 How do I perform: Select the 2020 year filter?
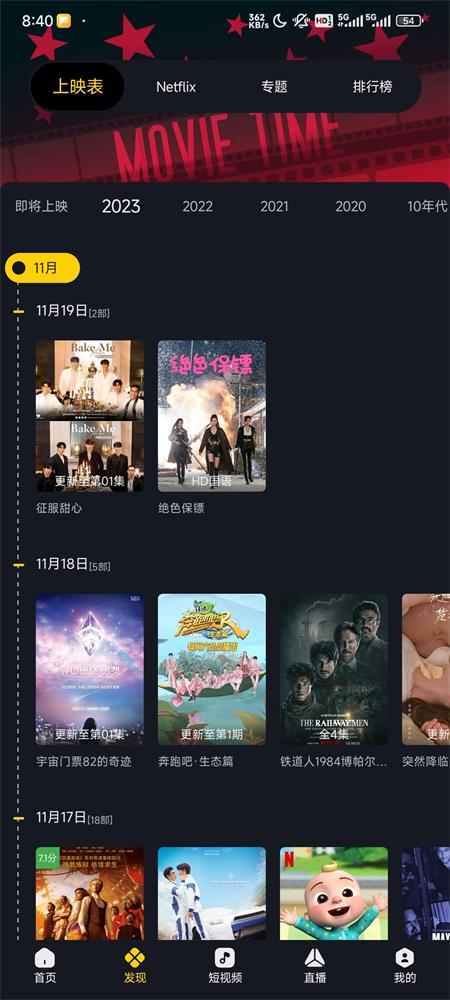[x=351, y=206]
